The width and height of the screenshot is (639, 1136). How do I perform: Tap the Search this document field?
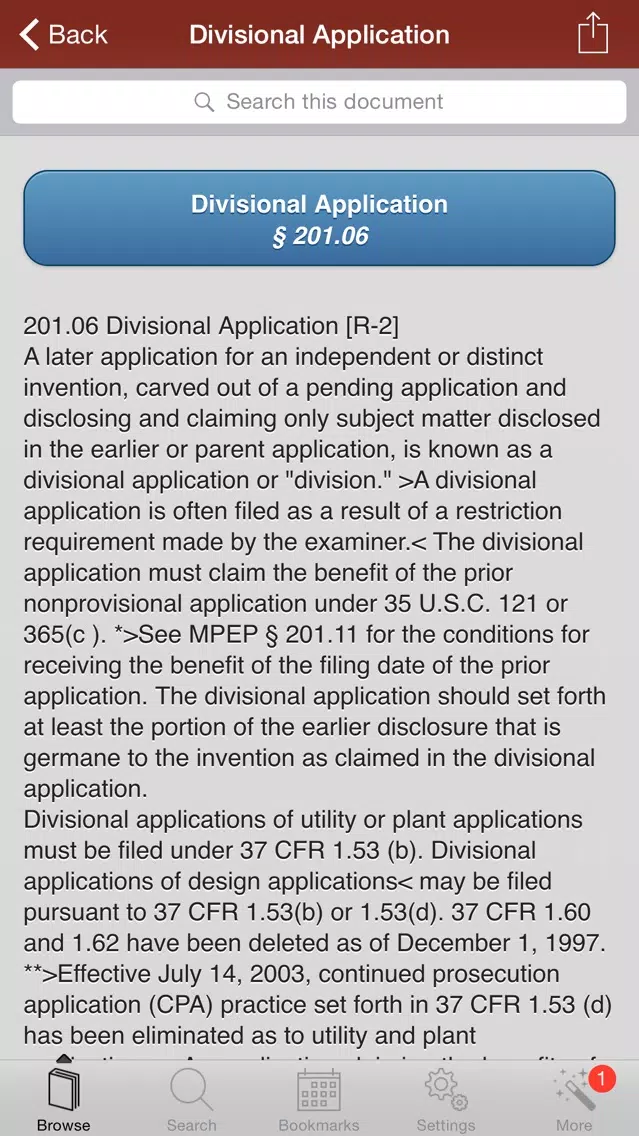[x=319, y=102]
